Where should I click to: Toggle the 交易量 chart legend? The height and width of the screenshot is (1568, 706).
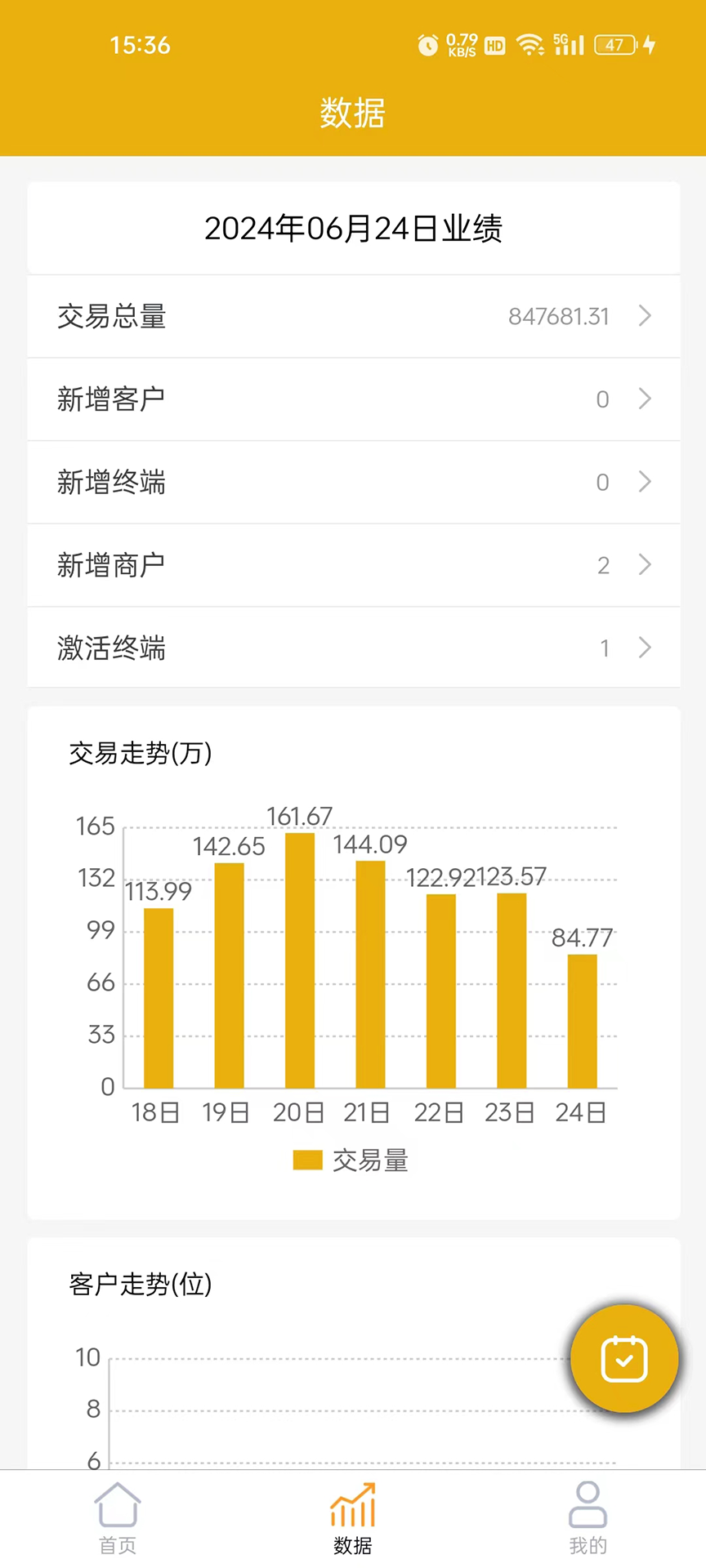tap(351, 1160)
